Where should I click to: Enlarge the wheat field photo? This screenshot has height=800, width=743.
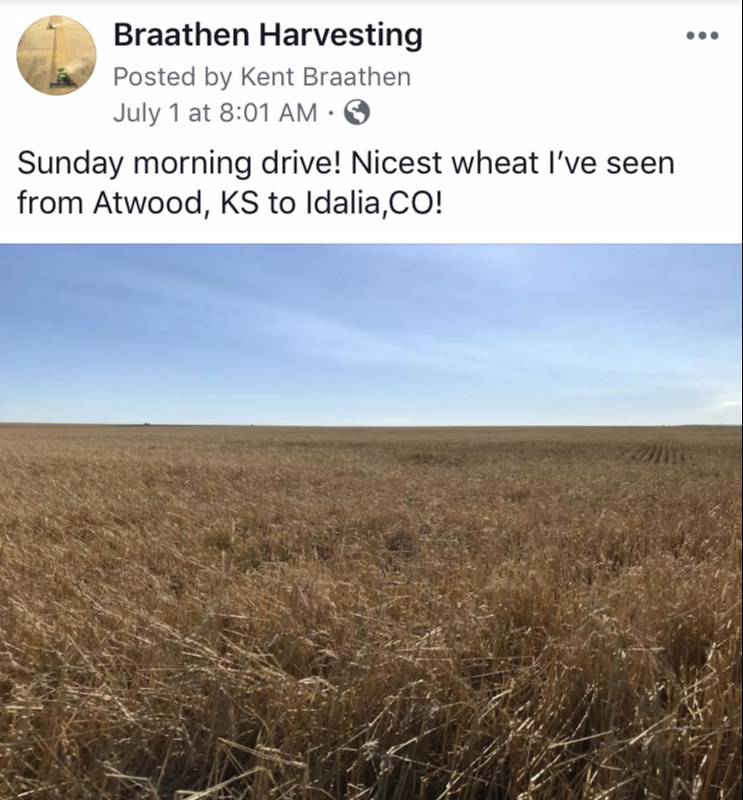click(x=371, y=520)
